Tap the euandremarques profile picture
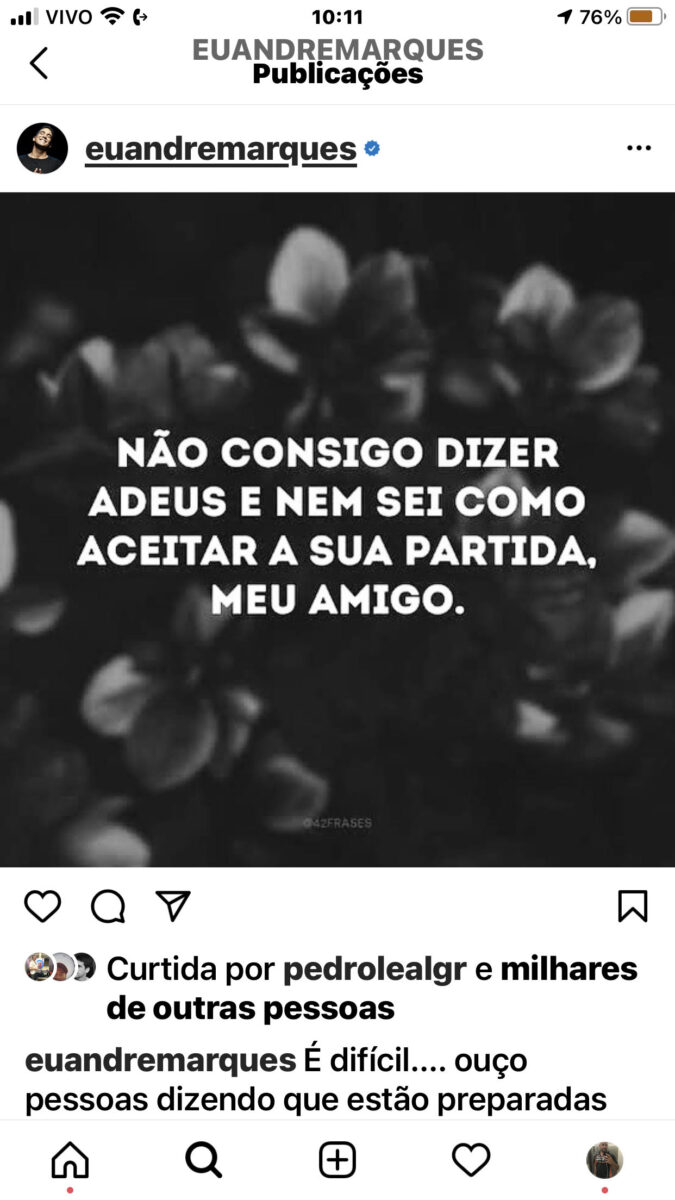The height and width of the screenshot is (1200, 675). tap(42, 149)
